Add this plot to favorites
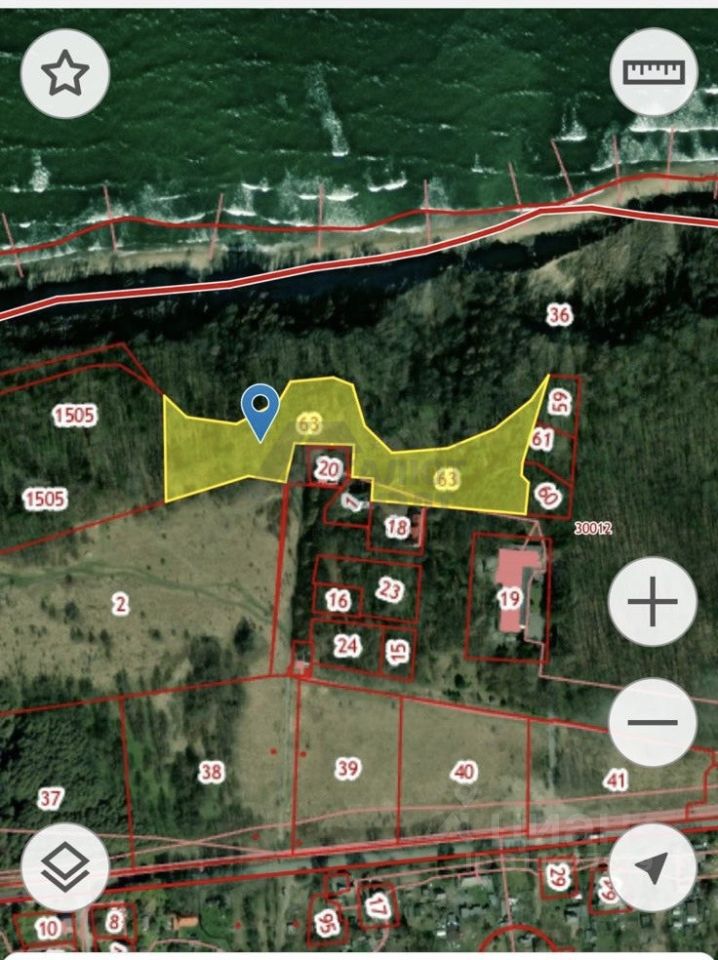The height and width of the screenshot is (960, 718). click(x=65, y=73)
